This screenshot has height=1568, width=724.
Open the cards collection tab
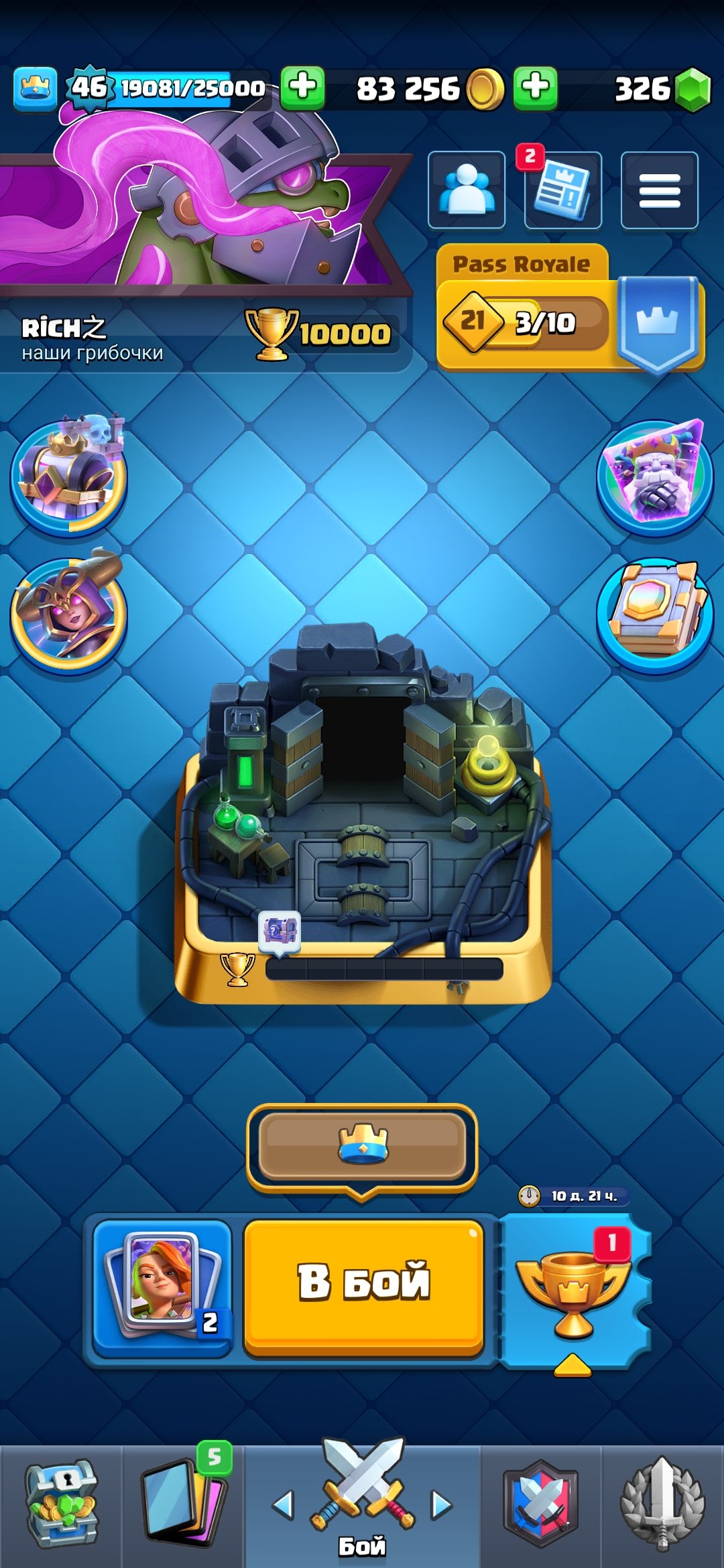(x=182, y=1504)
